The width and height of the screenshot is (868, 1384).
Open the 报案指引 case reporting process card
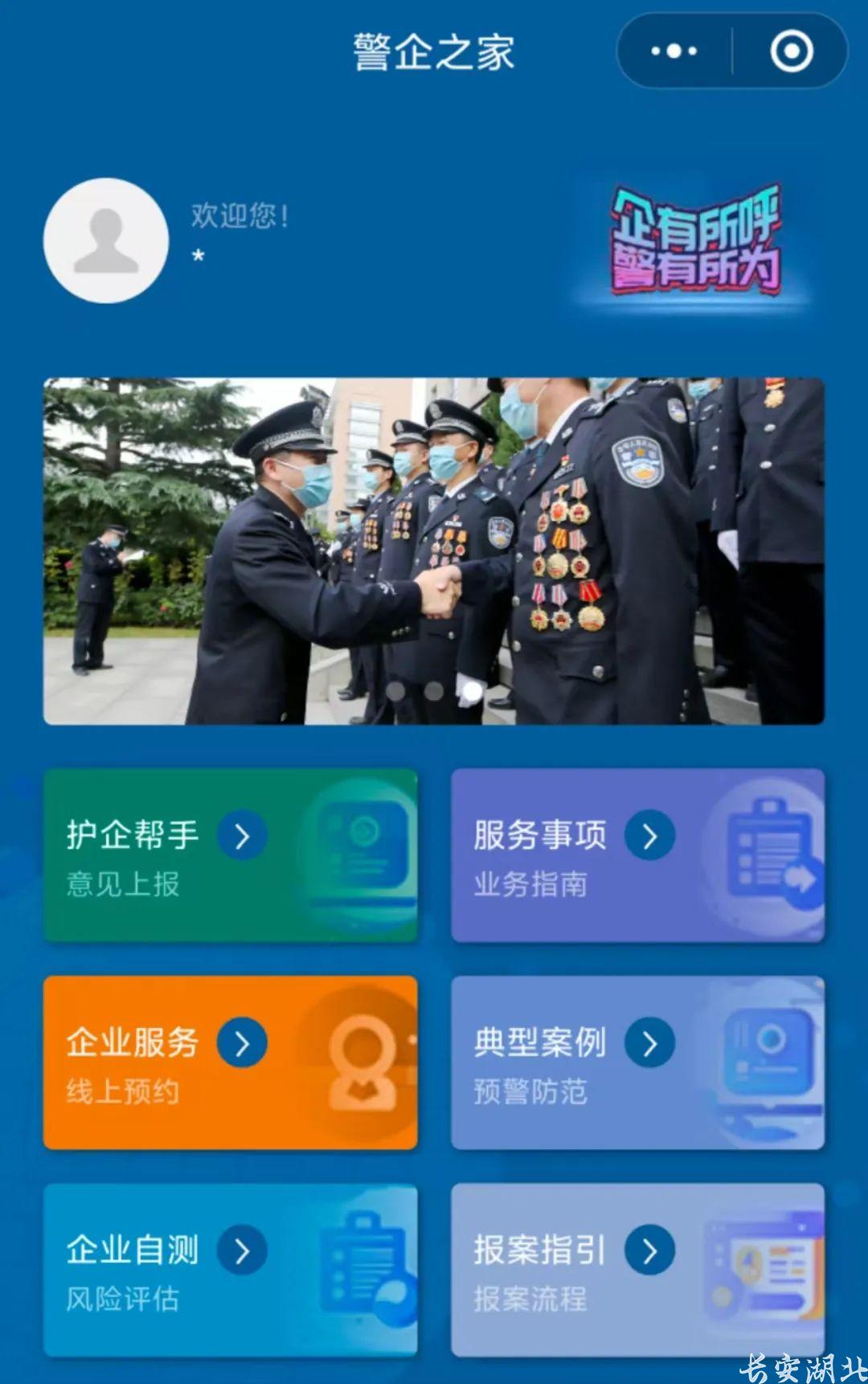pos(637,1270)
